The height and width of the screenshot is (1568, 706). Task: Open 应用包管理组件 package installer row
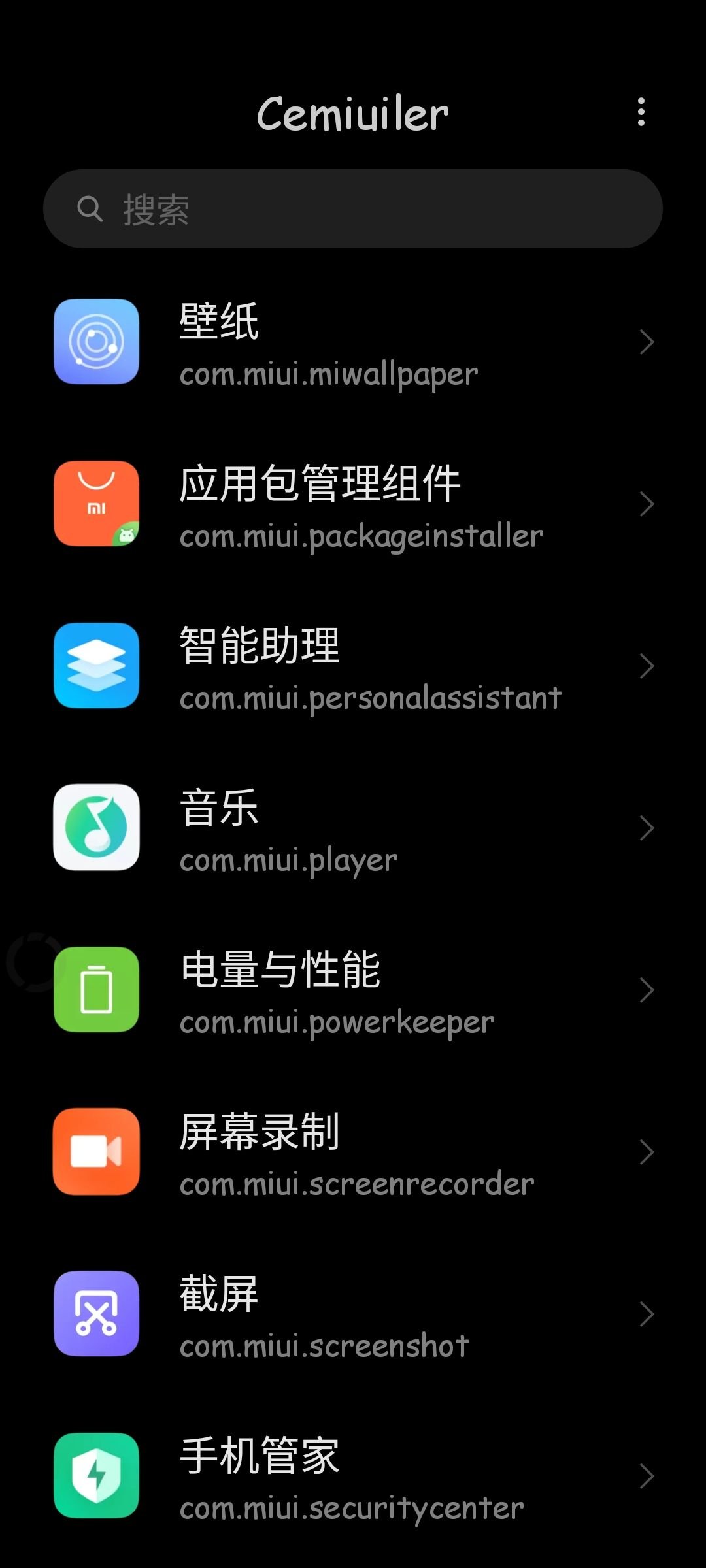click(353, 504)
